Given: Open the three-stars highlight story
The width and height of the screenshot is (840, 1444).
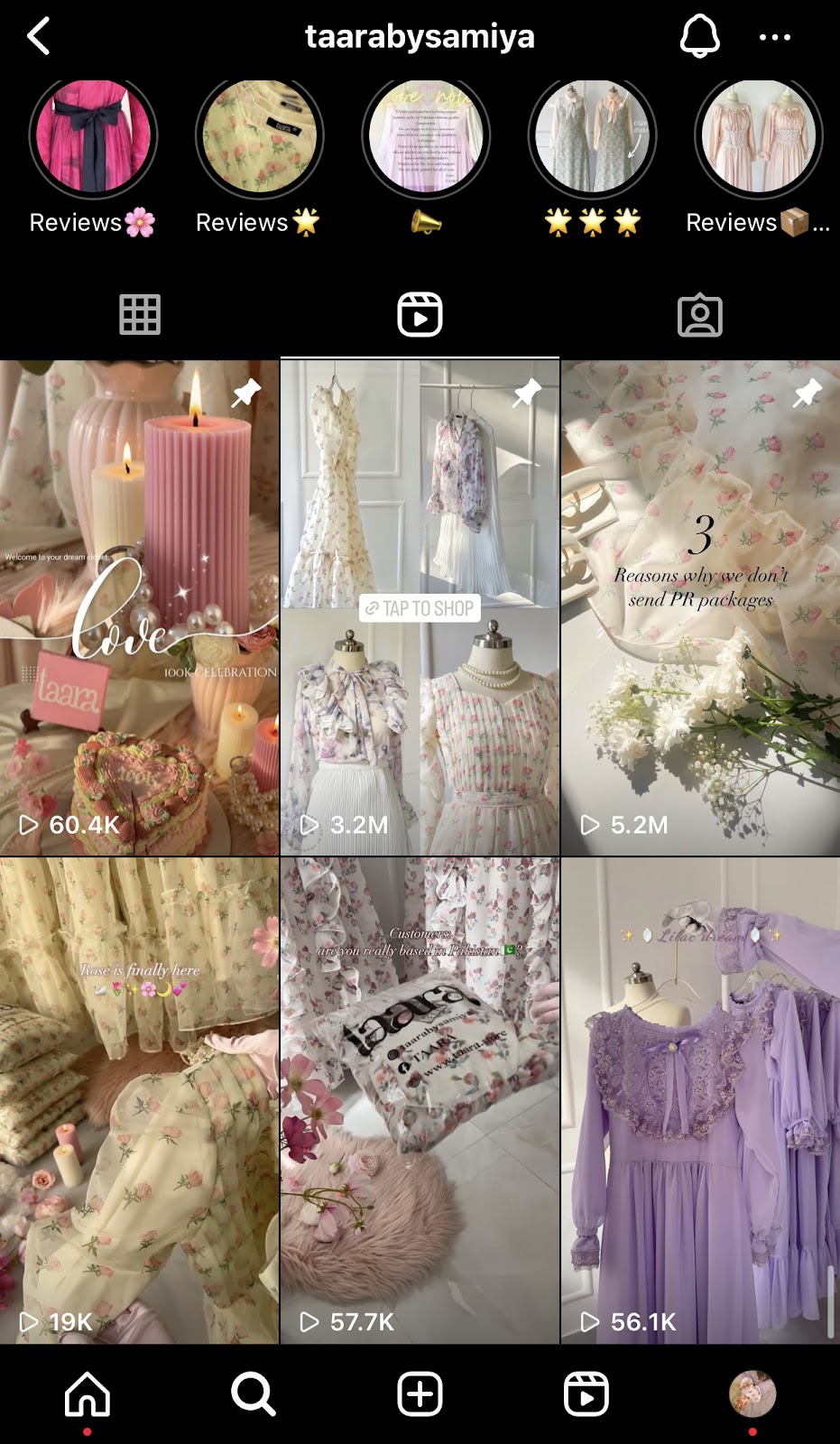Looking at the screenshot, I should coord(592,137).
